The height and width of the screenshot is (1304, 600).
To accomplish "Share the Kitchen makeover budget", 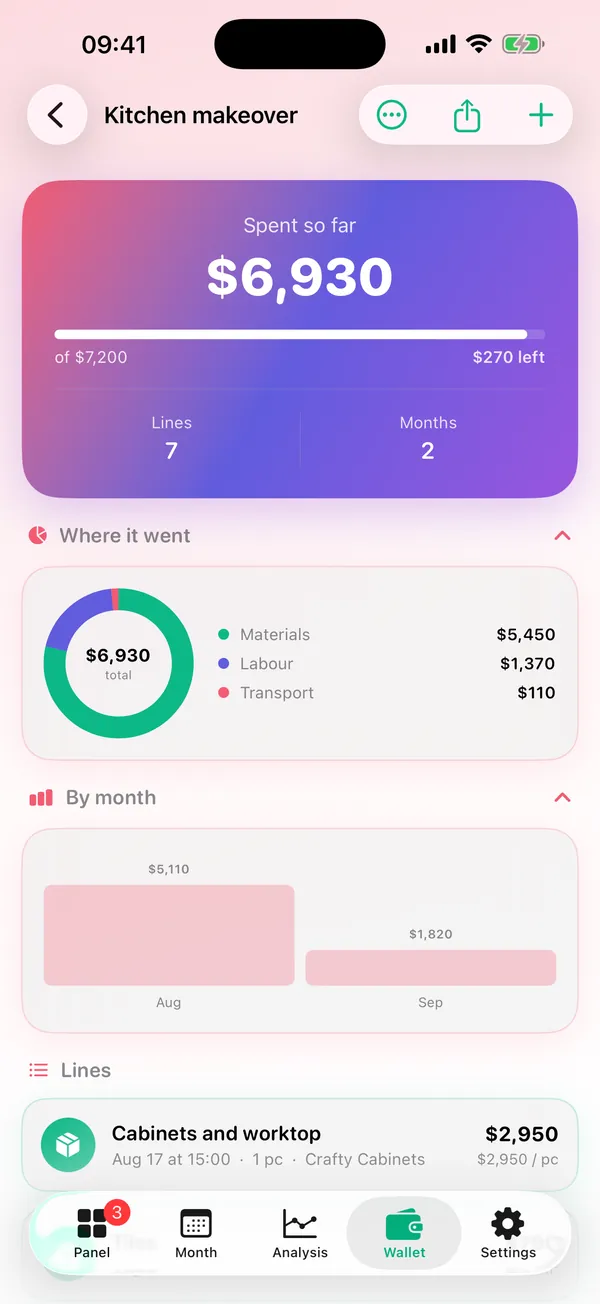I will [x=467, y=115].
